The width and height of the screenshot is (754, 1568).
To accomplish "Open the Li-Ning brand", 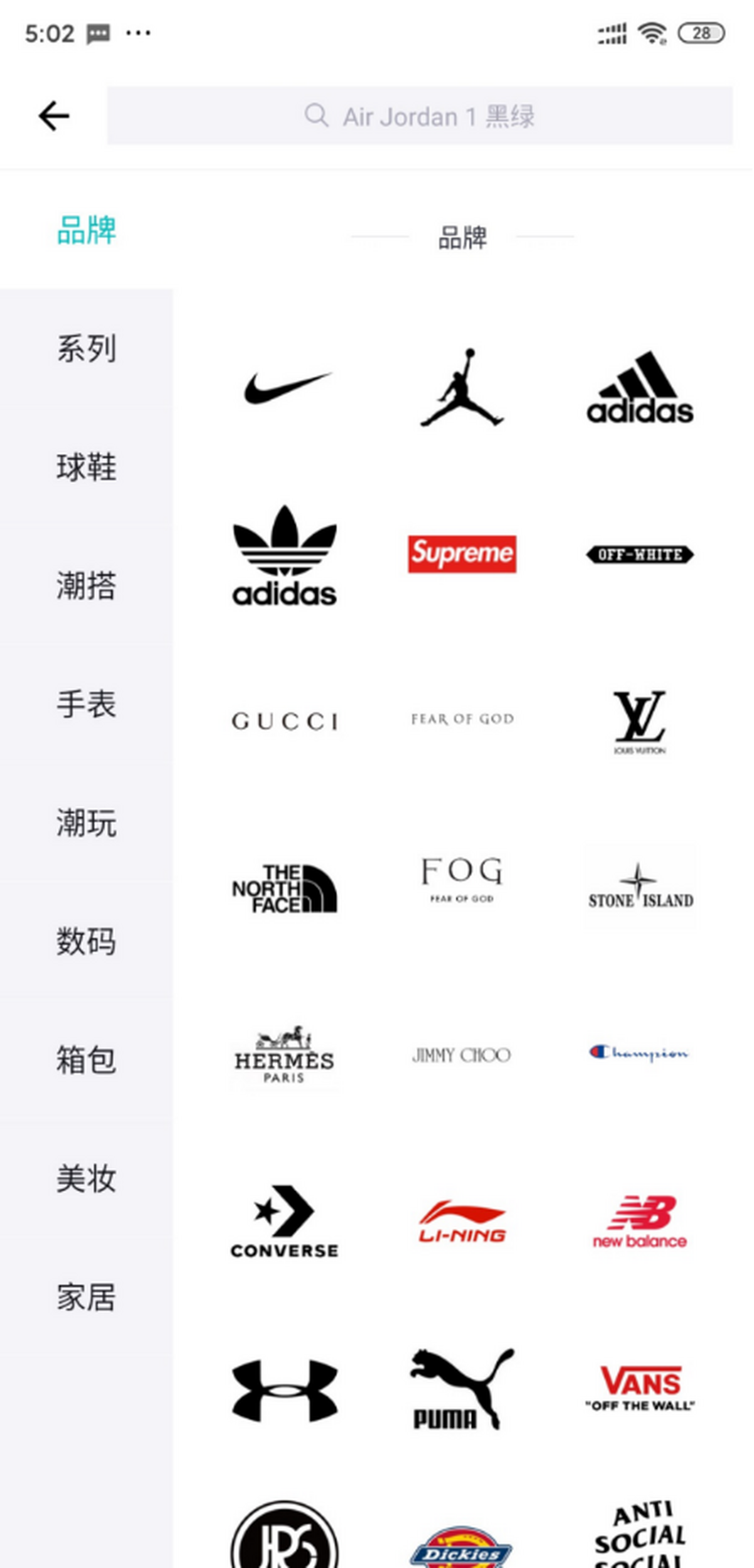I will 462,1223.
